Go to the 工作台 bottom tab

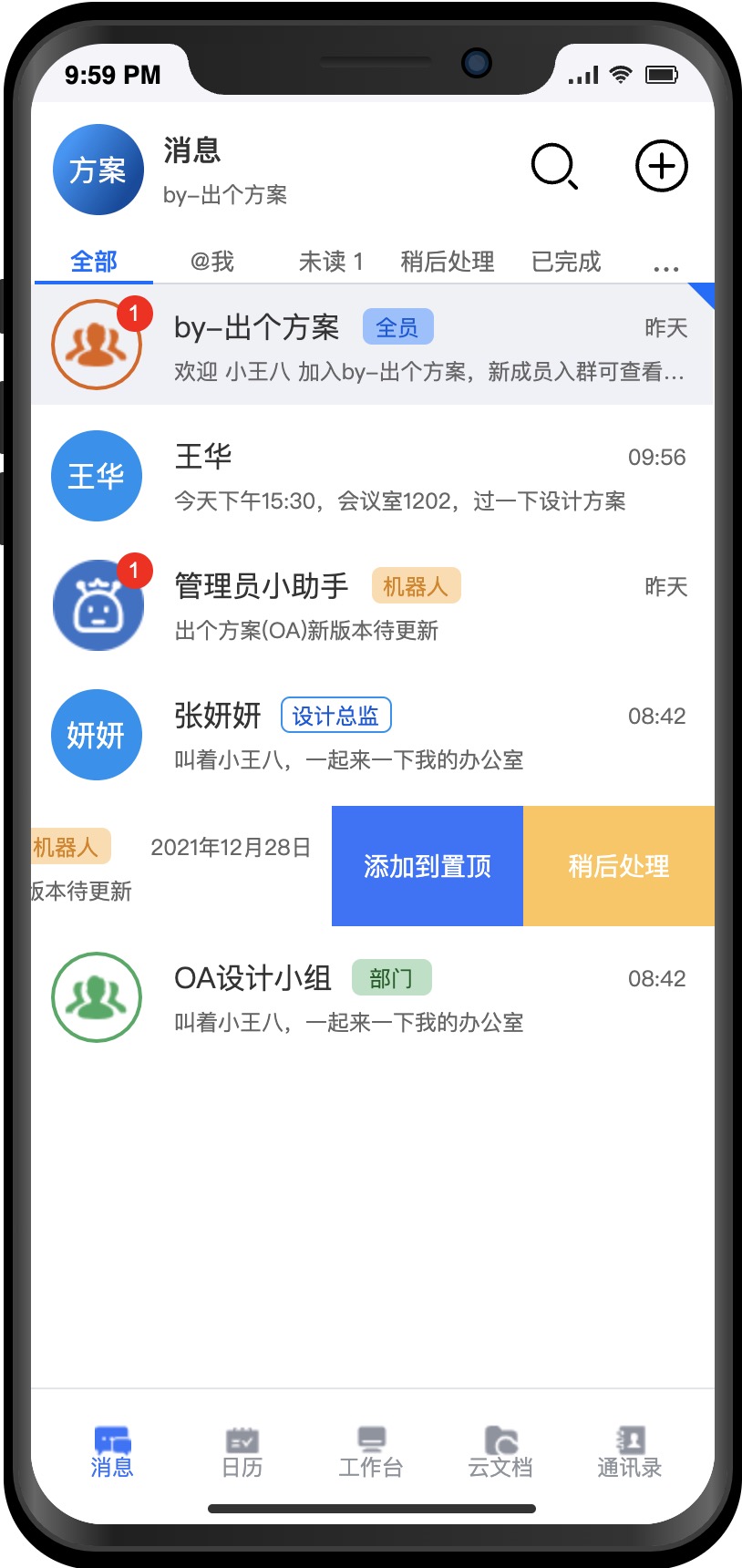(x=370, y=1452)
